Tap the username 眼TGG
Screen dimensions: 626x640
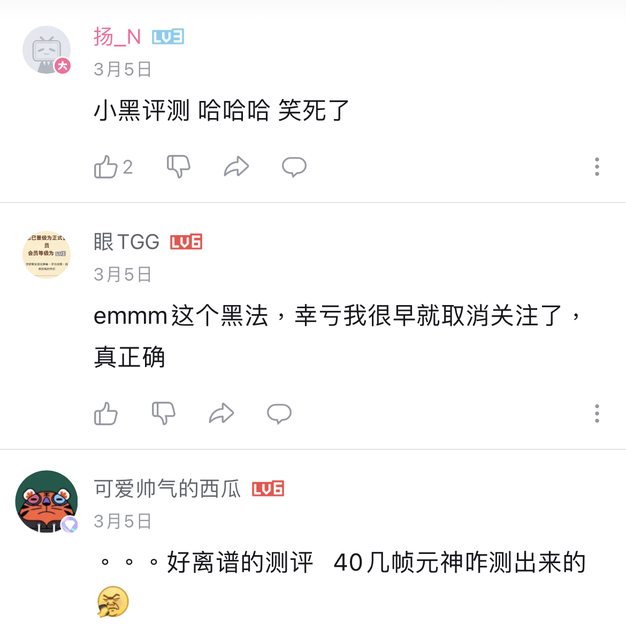click(126, 242)
